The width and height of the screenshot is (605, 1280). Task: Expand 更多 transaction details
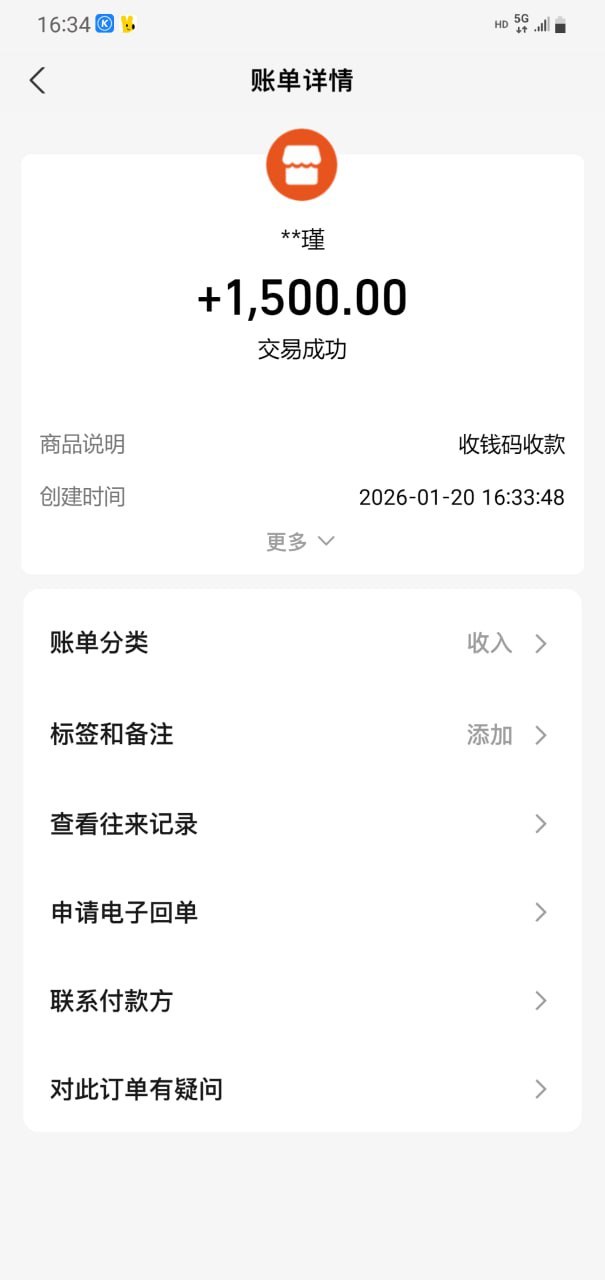(300, 541)
